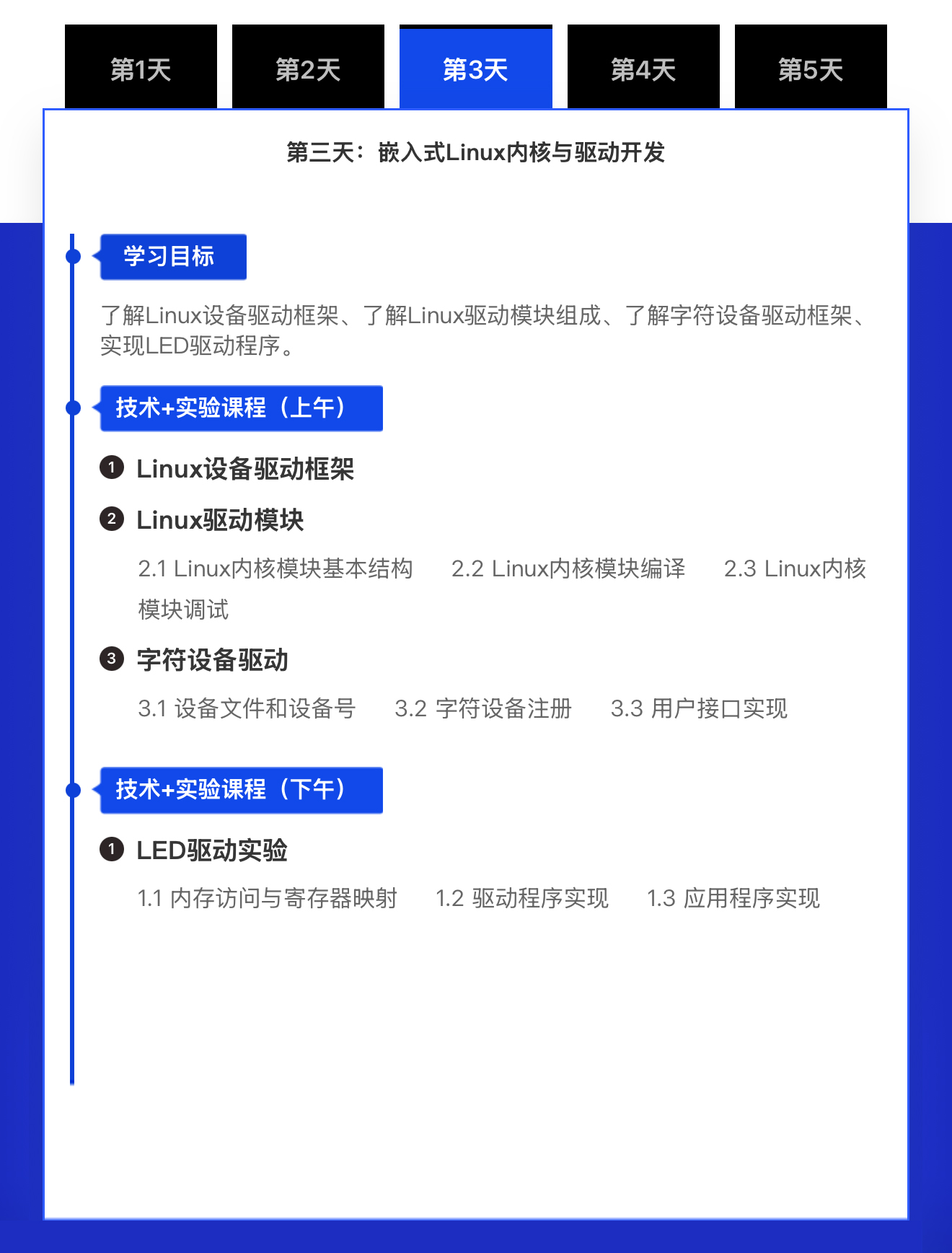952x1253 pixels.
Task: Switch to the 第1天 tab
Action: 141,69
